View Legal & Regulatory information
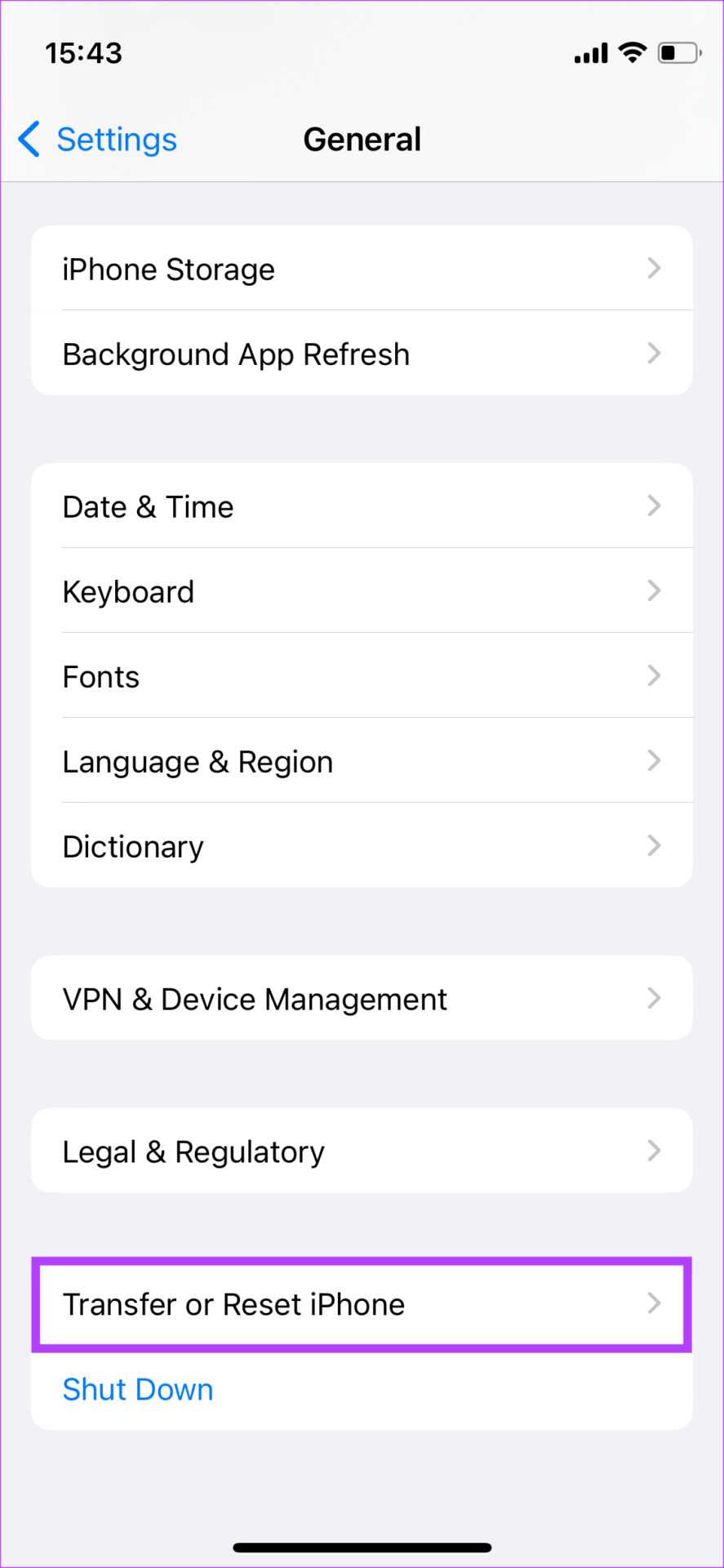 point(362,1151)
